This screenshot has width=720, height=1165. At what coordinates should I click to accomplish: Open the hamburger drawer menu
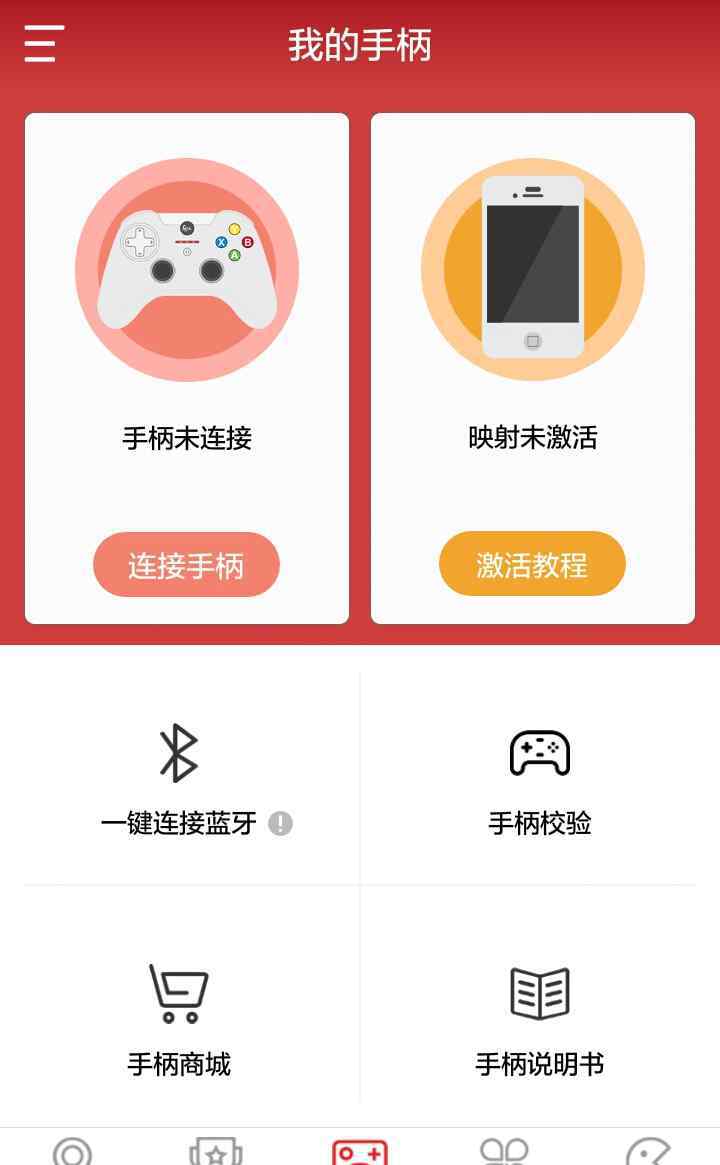[43, 43]
